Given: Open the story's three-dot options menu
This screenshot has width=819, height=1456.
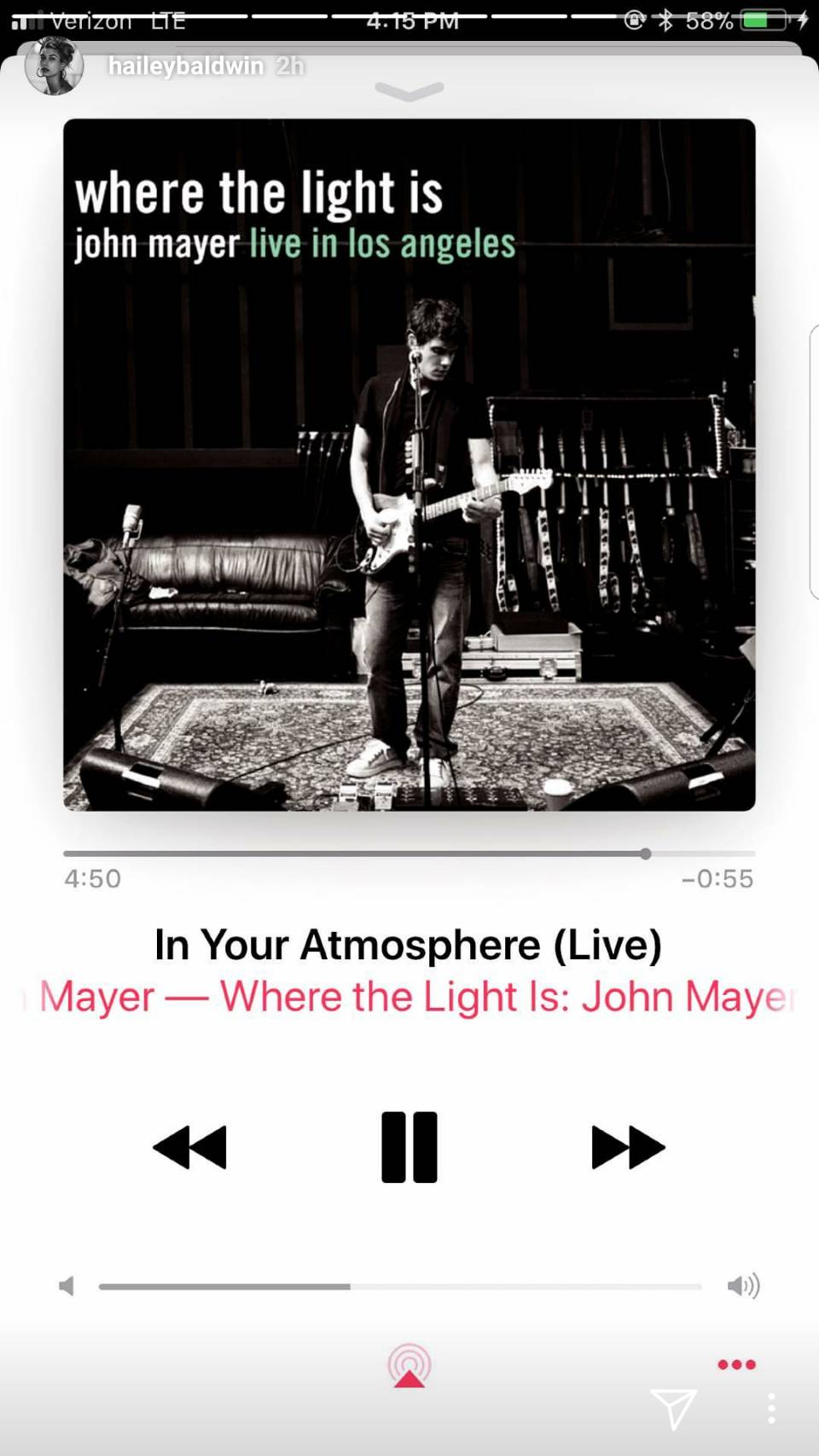Looking at the screenshot, I should click(x=771, y=1408).
